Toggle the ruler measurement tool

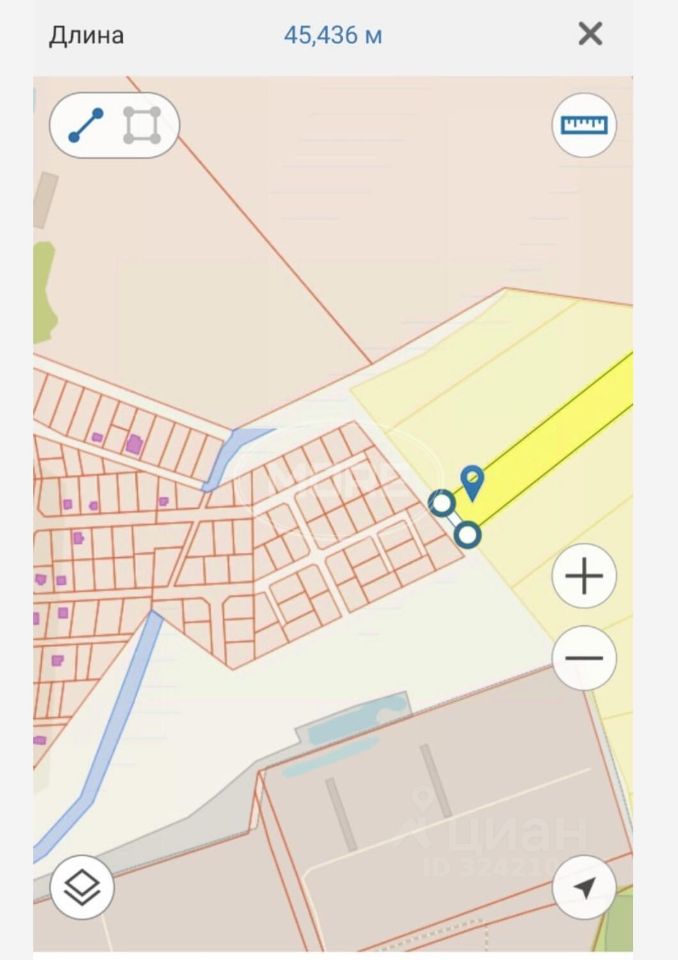point(584,125)
